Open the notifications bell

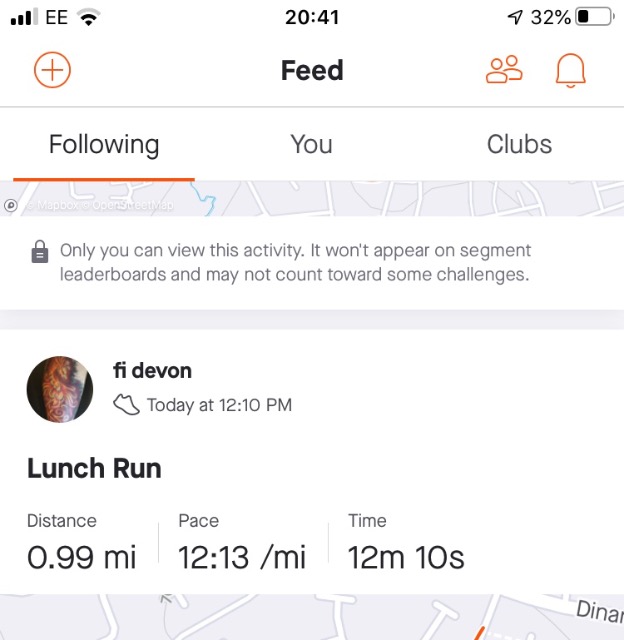pos(570,71)
